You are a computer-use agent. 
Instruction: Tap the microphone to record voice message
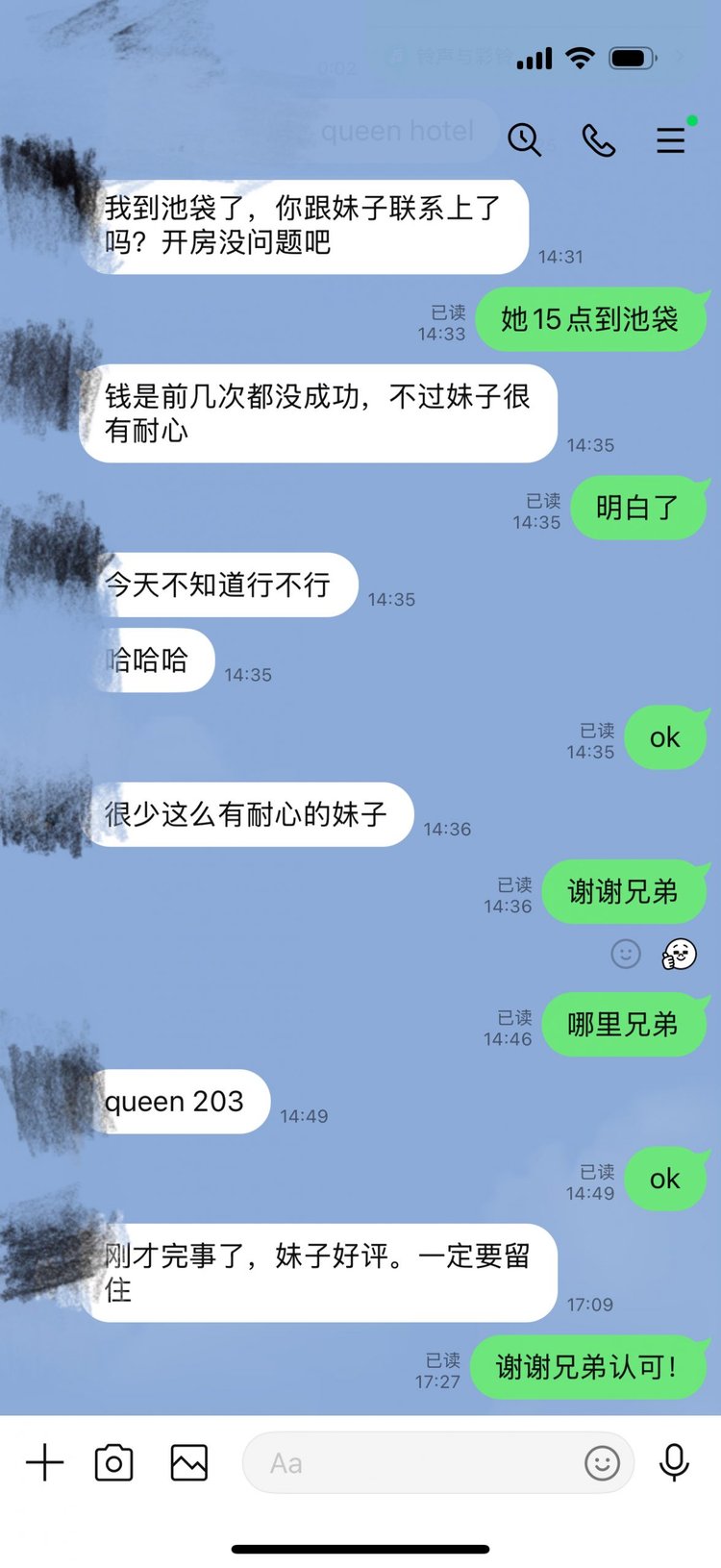click(674, 1463)
